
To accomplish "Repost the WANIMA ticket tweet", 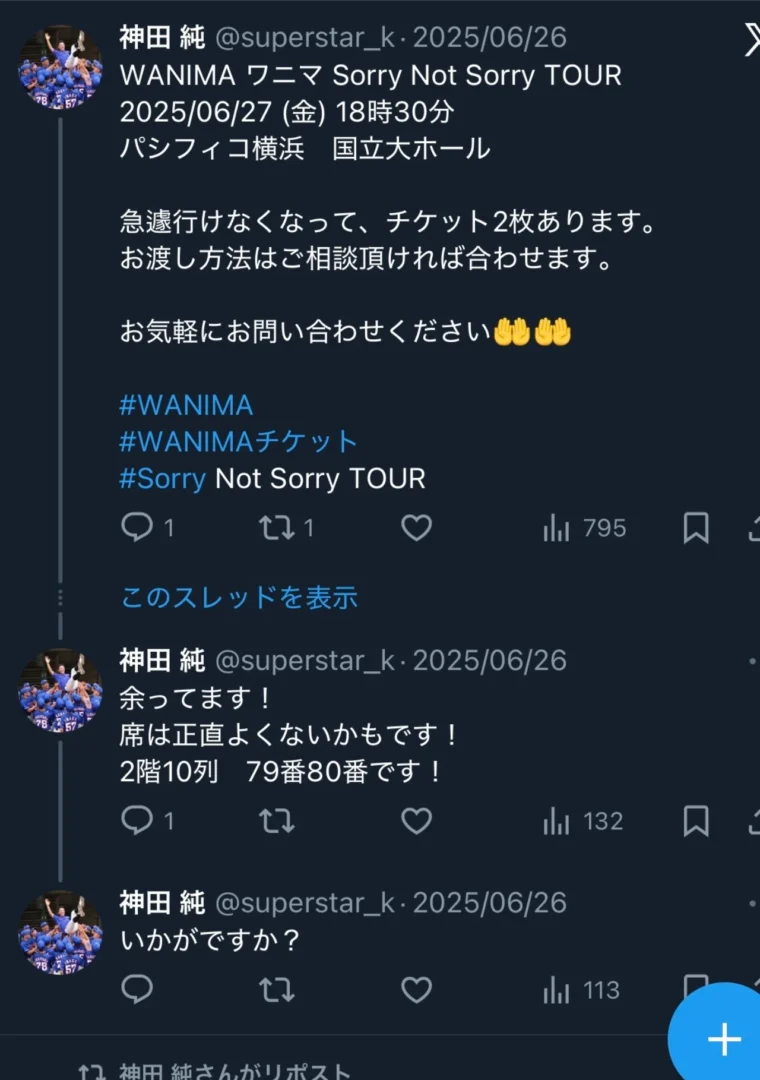I will (x=276, y=527).
